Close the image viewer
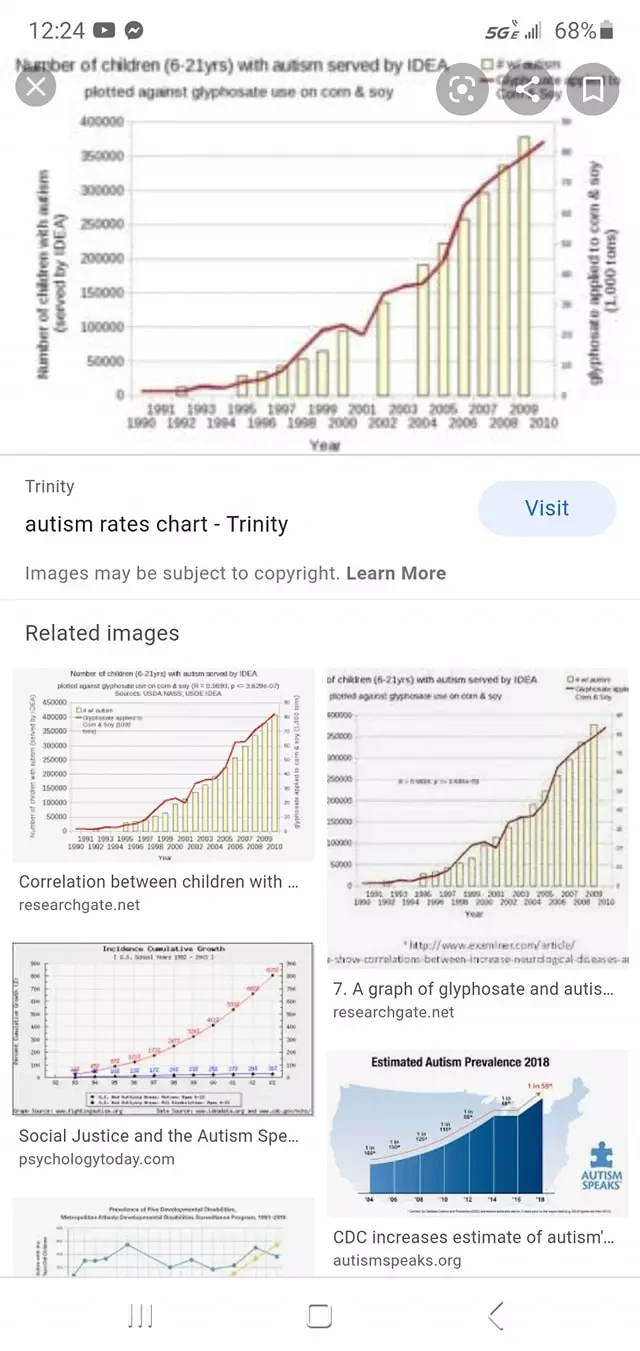Image resolution: width=640 pixels, height=1351 pixels. (x=36, y=87)
